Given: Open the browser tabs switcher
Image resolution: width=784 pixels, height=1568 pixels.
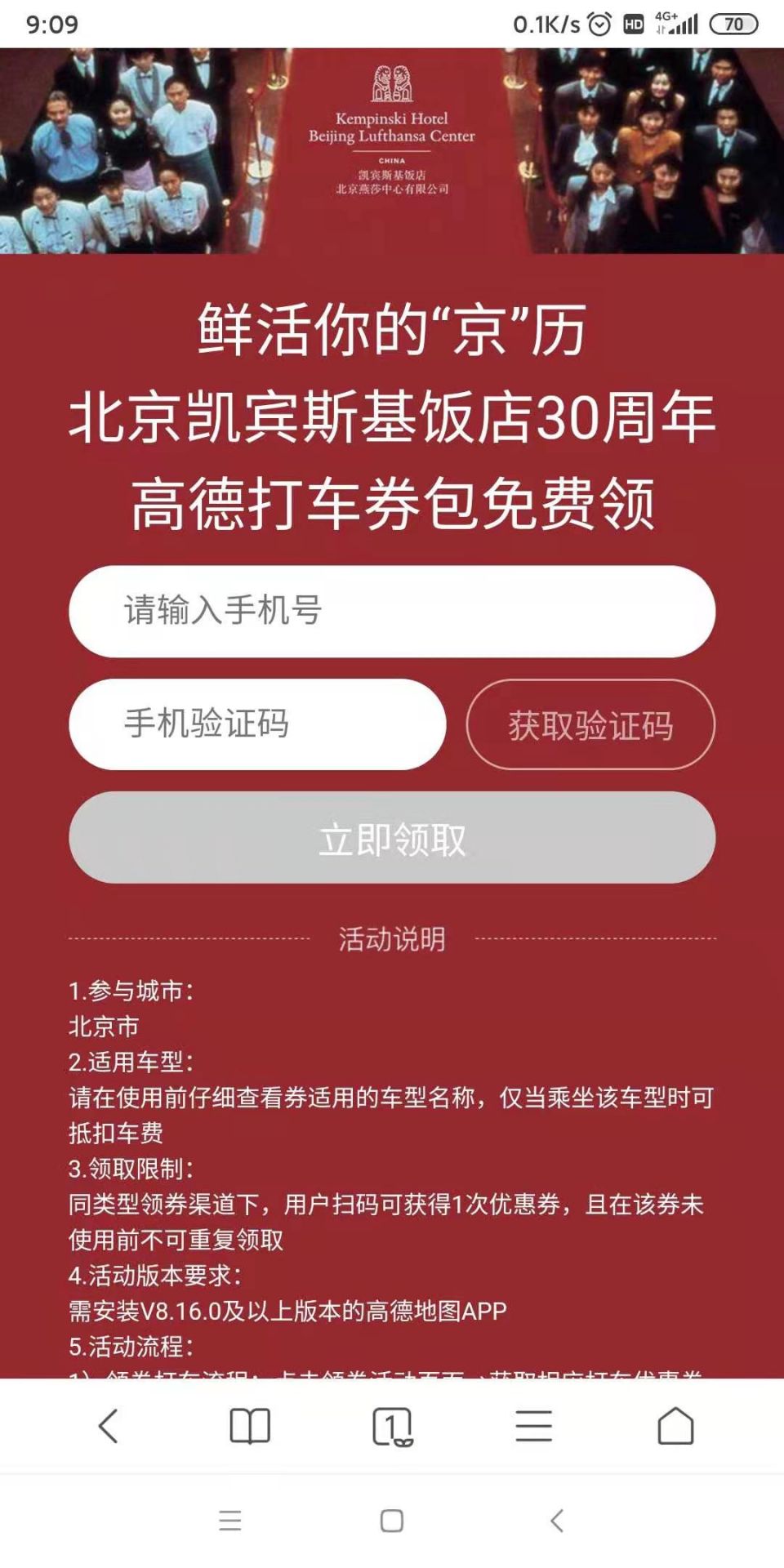Looking at the screenshot, I should 392,1427.
